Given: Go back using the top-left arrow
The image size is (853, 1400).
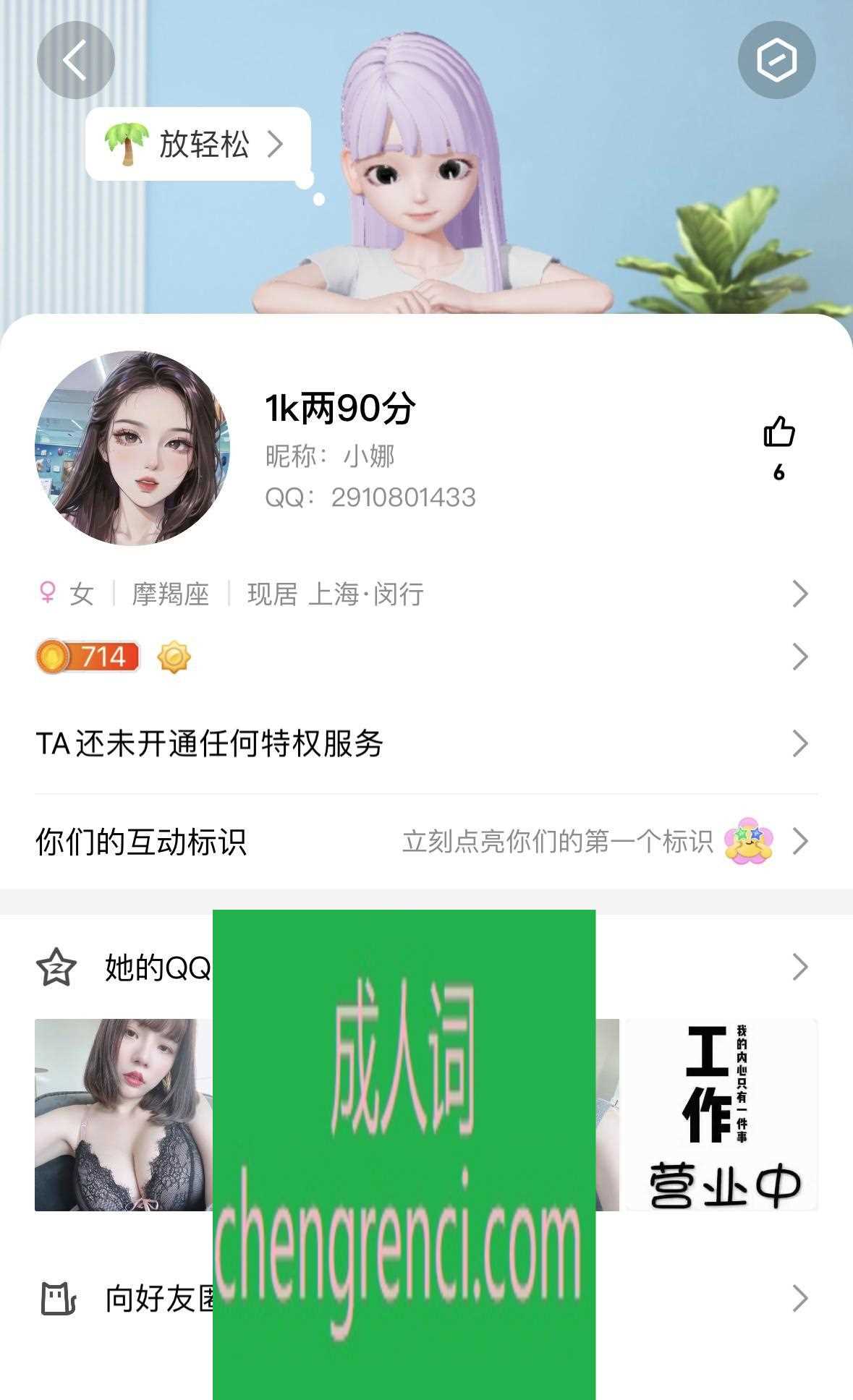Looking at the screenshot, I should pyautogui.click(x=75, y=60).
